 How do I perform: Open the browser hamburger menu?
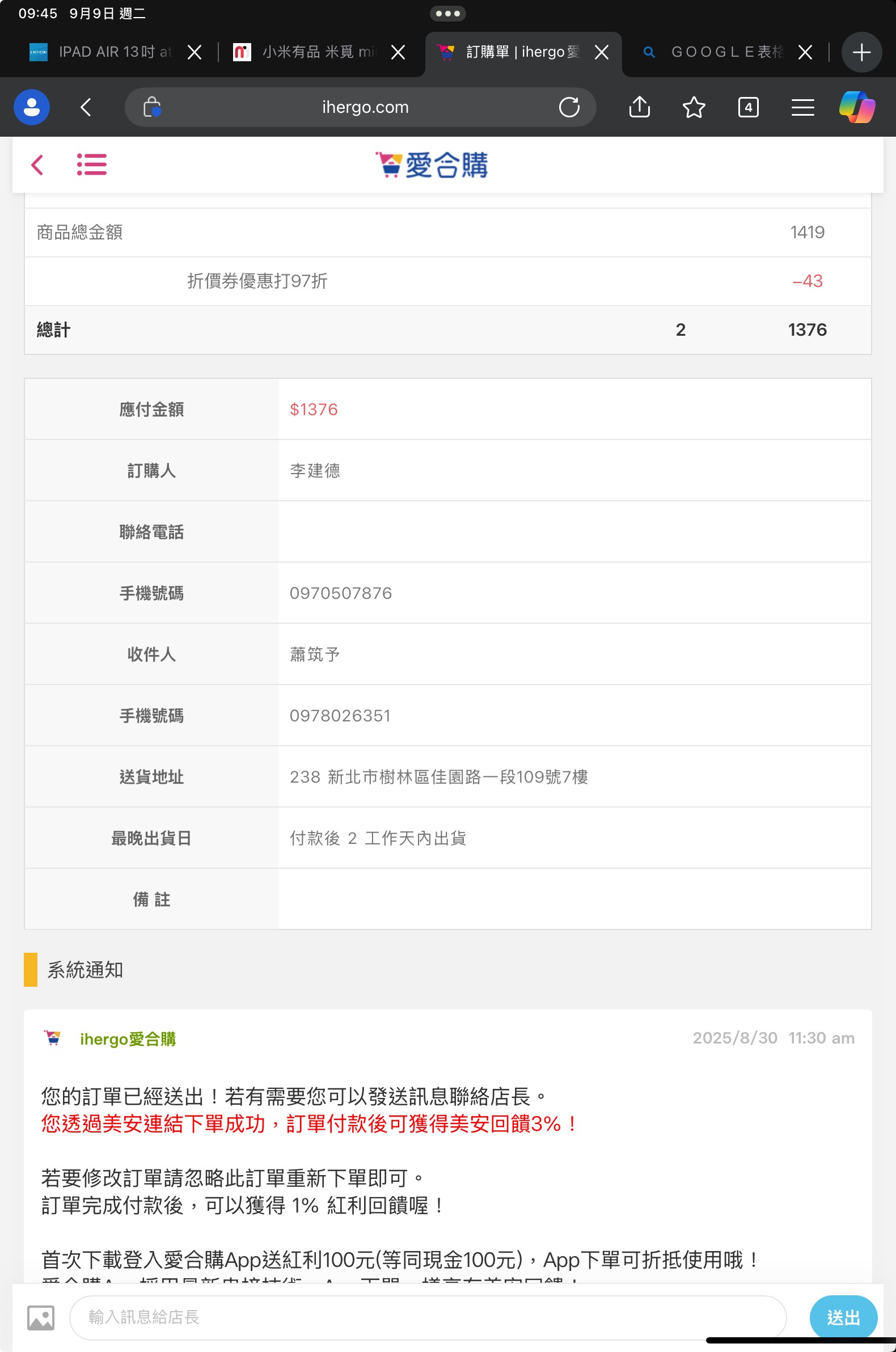click(803, 107)
